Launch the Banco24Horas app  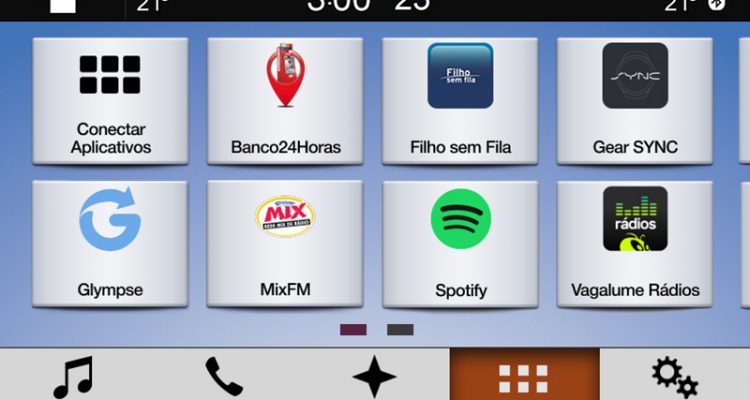(285, 100)
